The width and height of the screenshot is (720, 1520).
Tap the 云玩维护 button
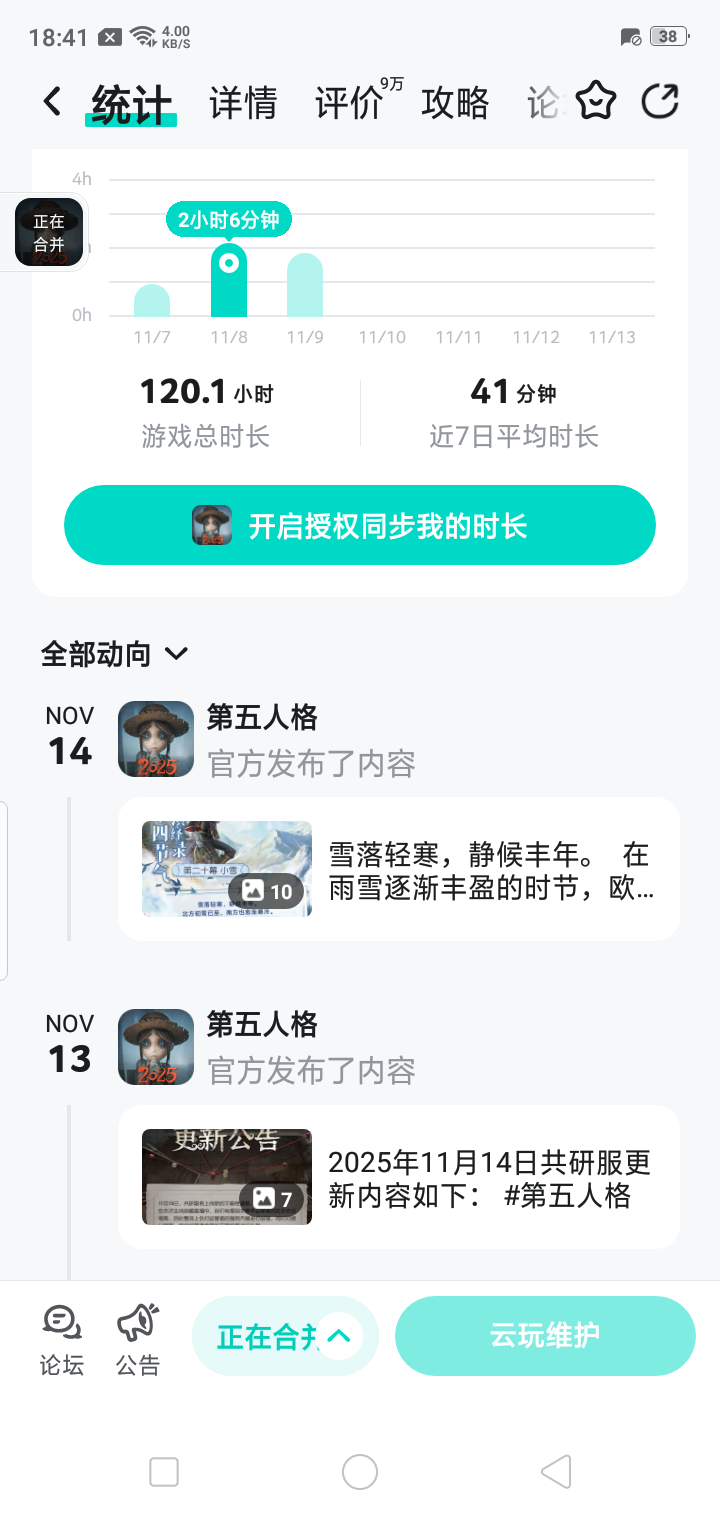(545, 1335)
